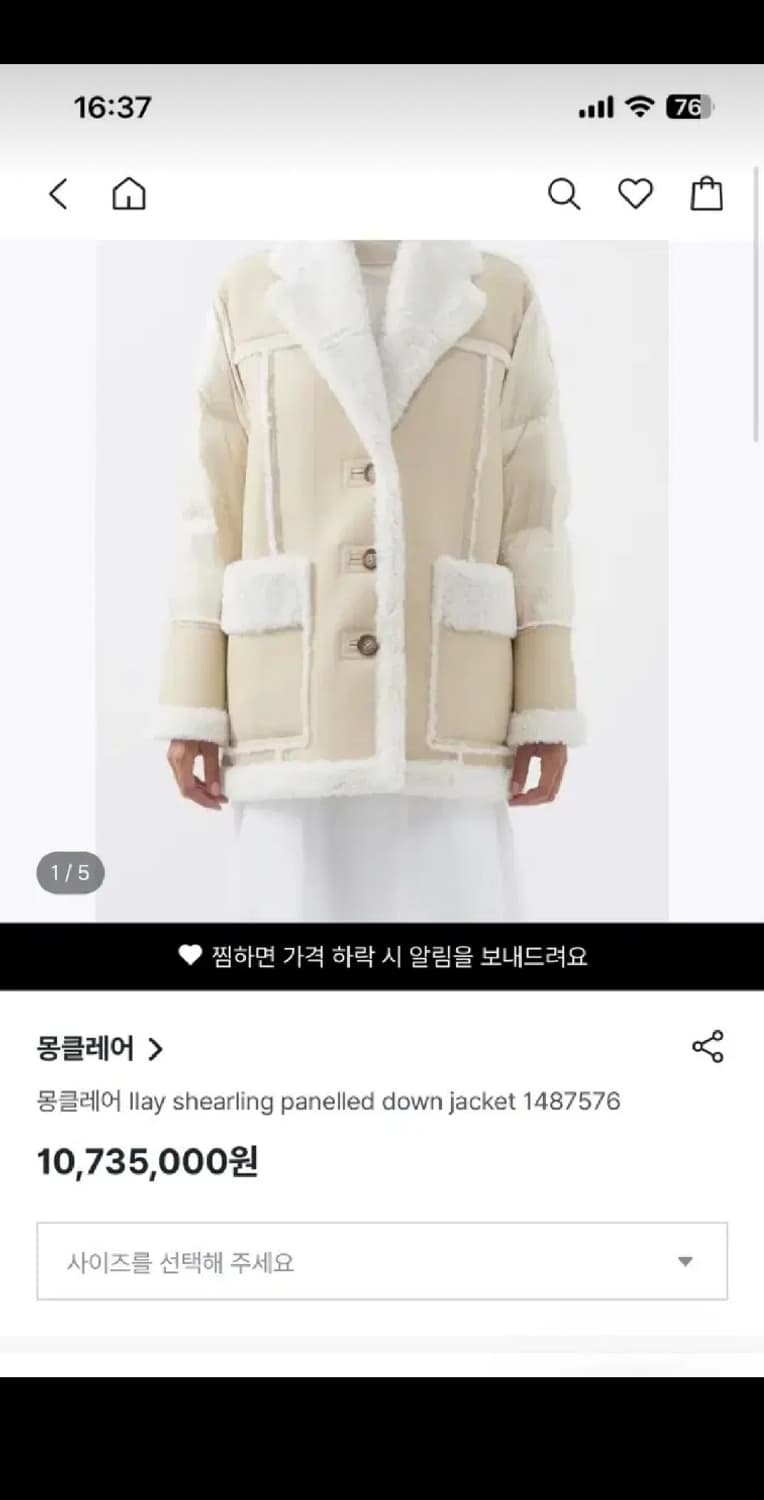The width and height of the screenshot is (764, 1500).
Task: Tap the dropdown arrow on 사이즈를 선택해 주세요
Action: 686,1261
